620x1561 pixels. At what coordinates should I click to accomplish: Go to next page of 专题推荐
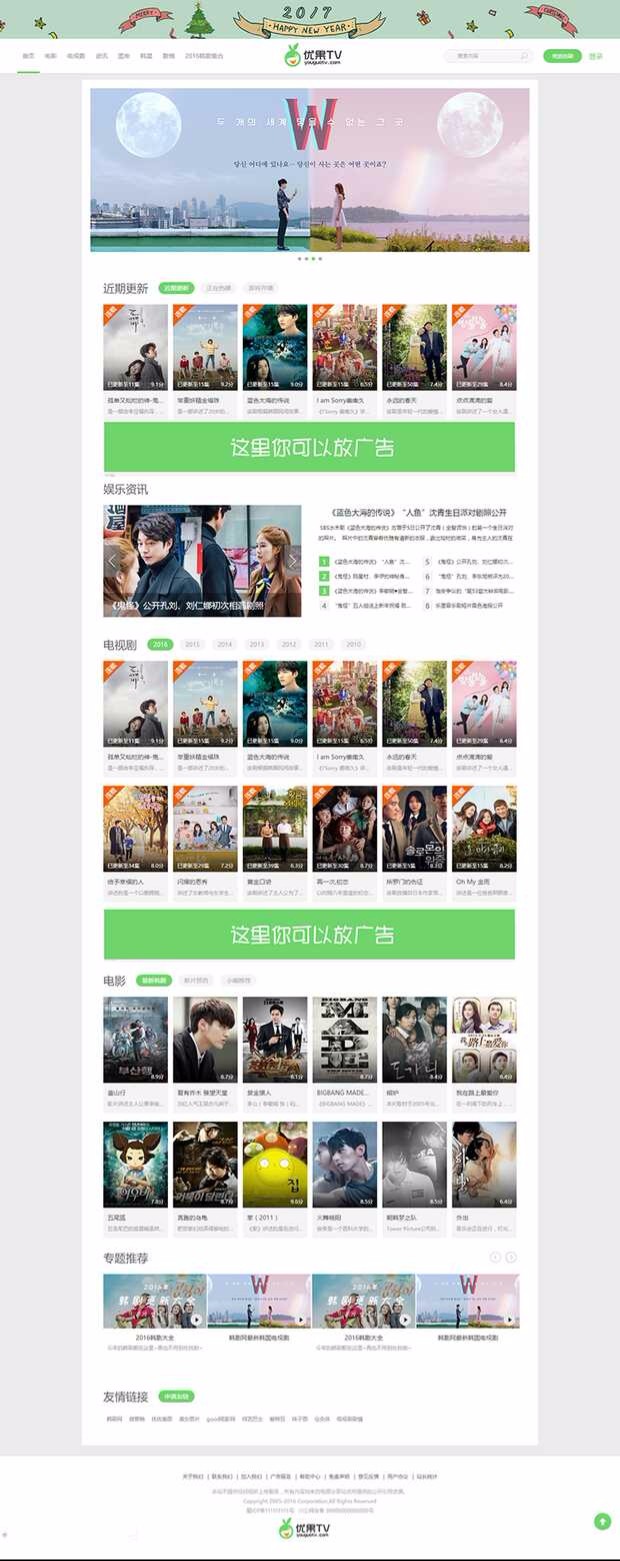tap(511, 1257)
